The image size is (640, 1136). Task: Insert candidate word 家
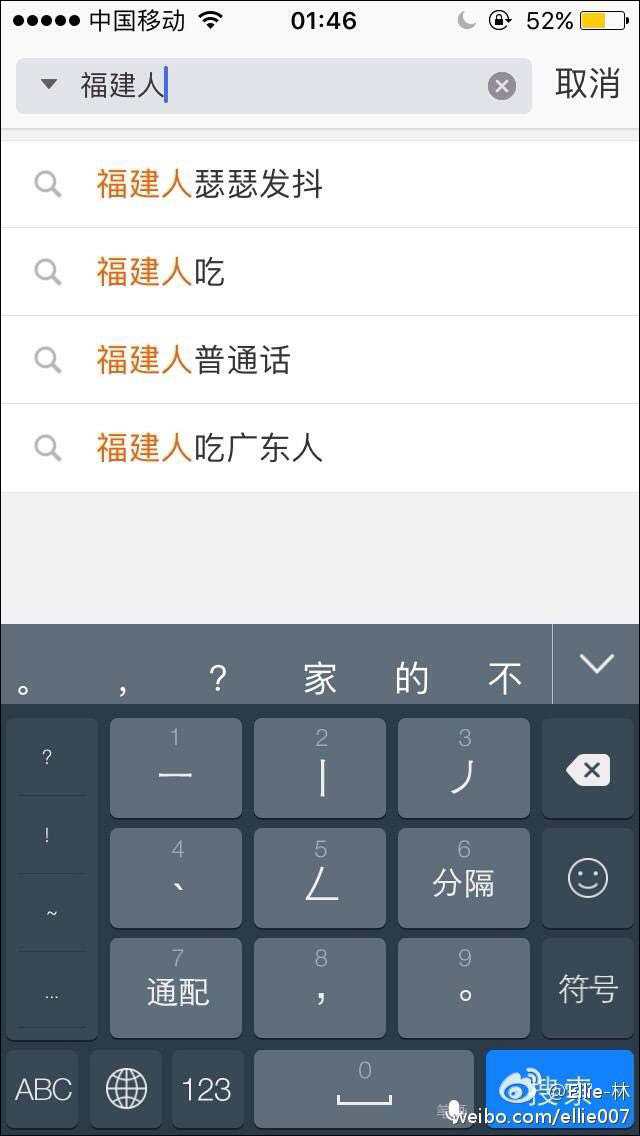(320, 679)
